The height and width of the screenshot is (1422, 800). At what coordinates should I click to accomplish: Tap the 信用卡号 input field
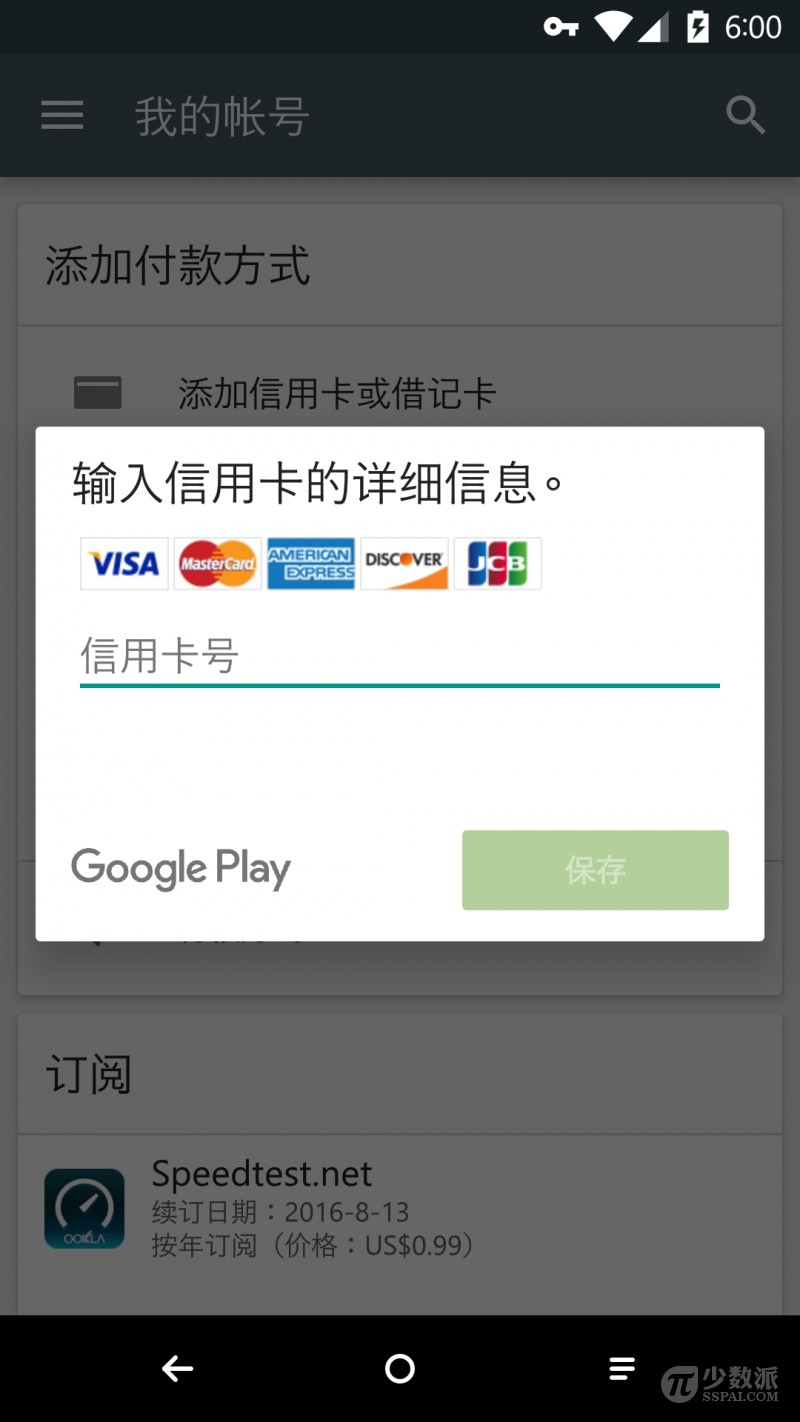click(x=400, y=658)
